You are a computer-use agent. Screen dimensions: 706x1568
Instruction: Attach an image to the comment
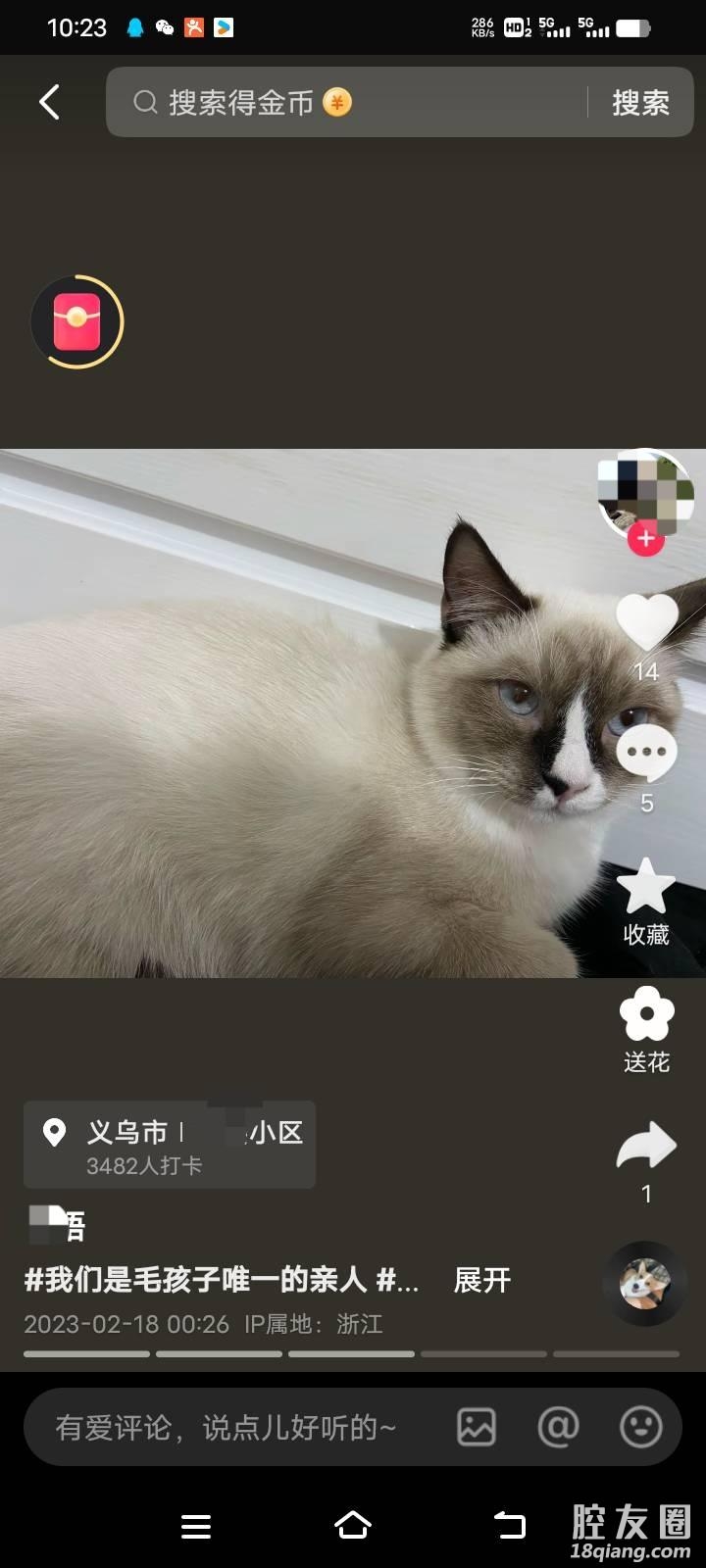[477, 1428]
